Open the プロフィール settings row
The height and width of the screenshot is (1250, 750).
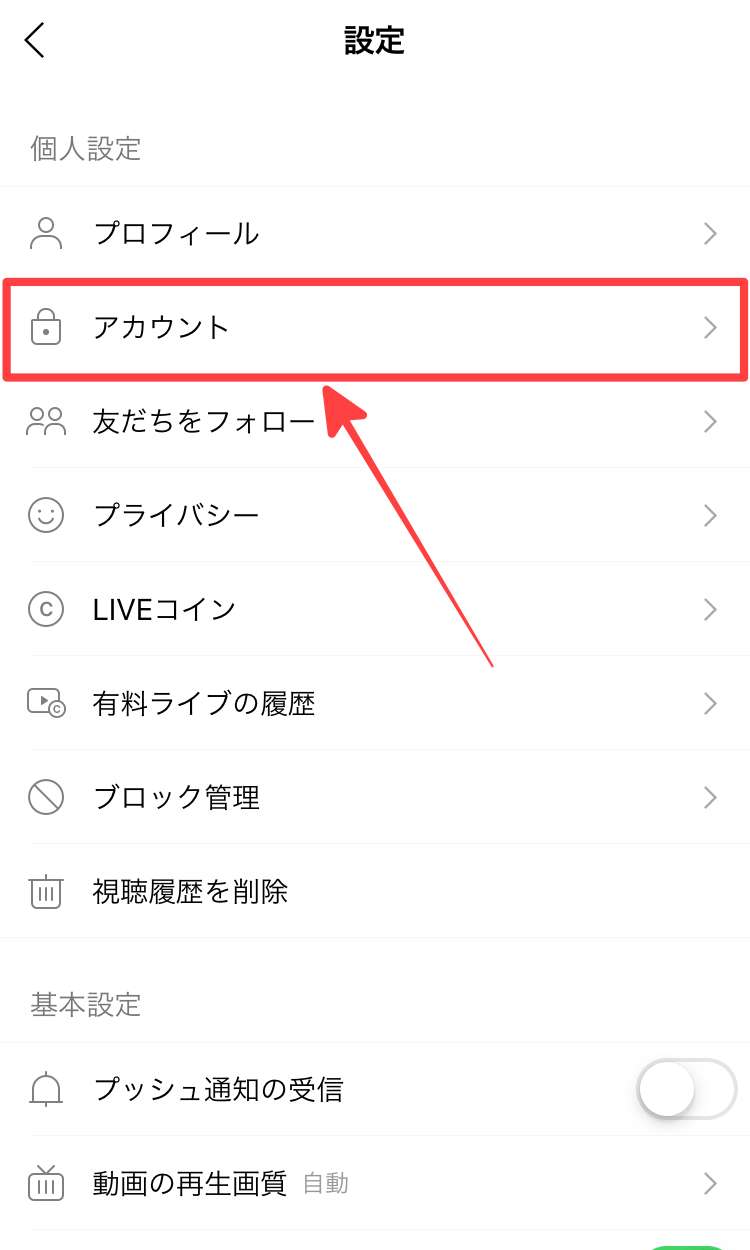click(x=375, y=234)
